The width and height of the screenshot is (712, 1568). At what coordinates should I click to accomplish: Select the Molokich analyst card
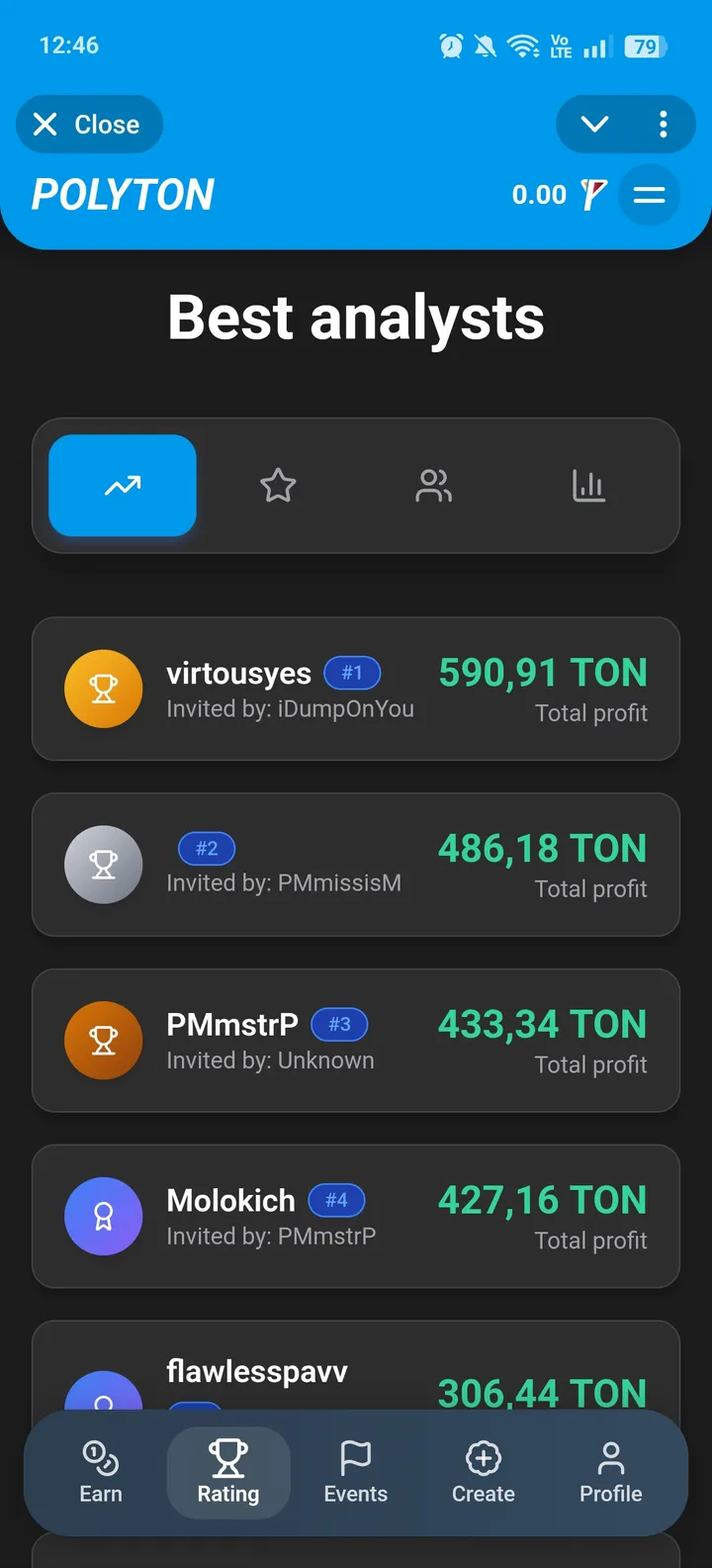356,1217
